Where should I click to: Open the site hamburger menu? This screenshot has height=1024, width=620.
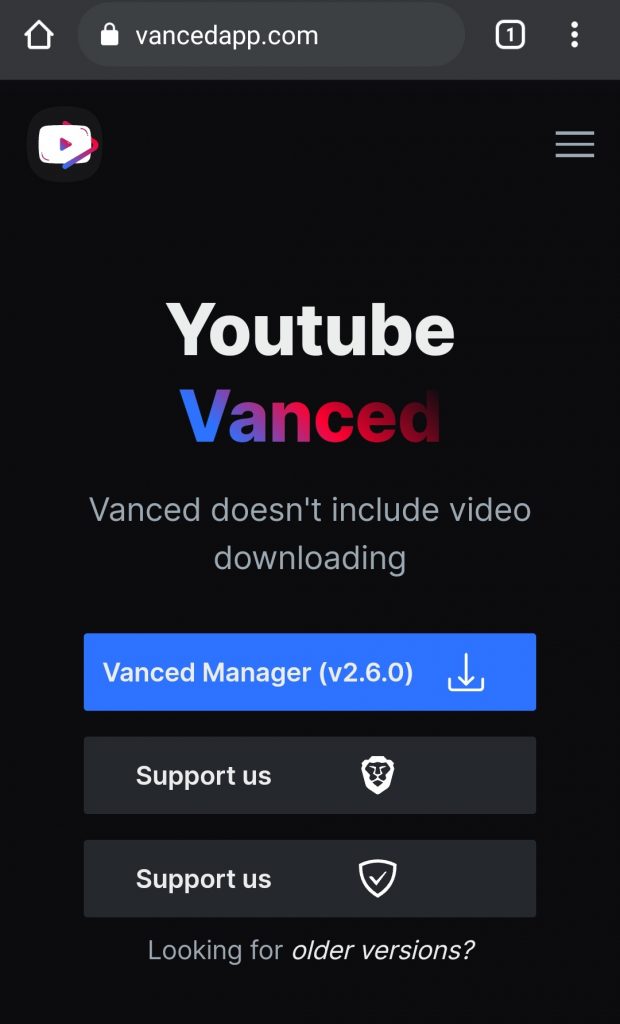[x=575, y=144]
